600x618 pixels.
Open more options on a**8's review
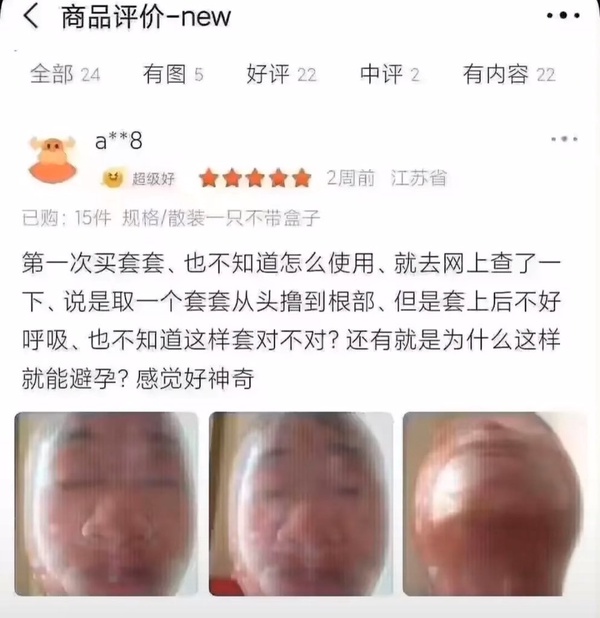(563, 139)
